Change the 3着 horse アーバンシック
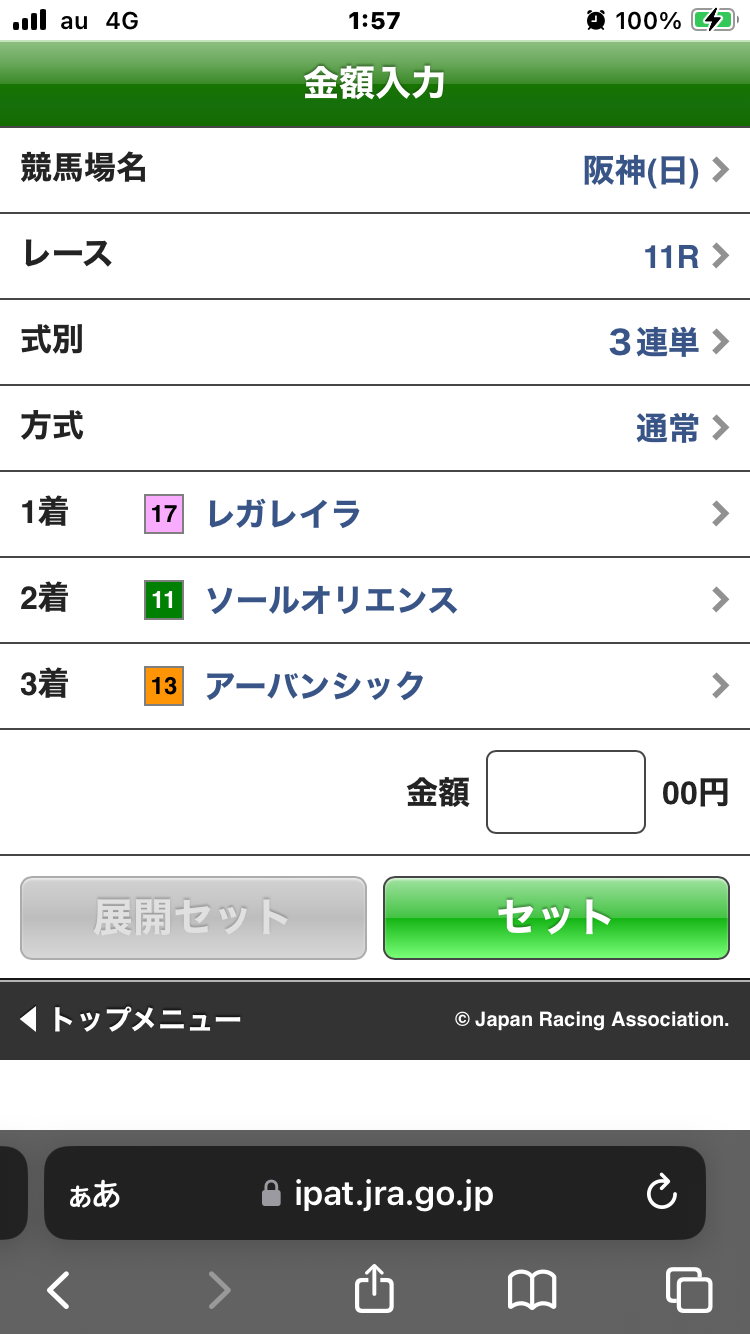Image resolution: width=750 pixels, height=1334 pixels. [375, 686]
